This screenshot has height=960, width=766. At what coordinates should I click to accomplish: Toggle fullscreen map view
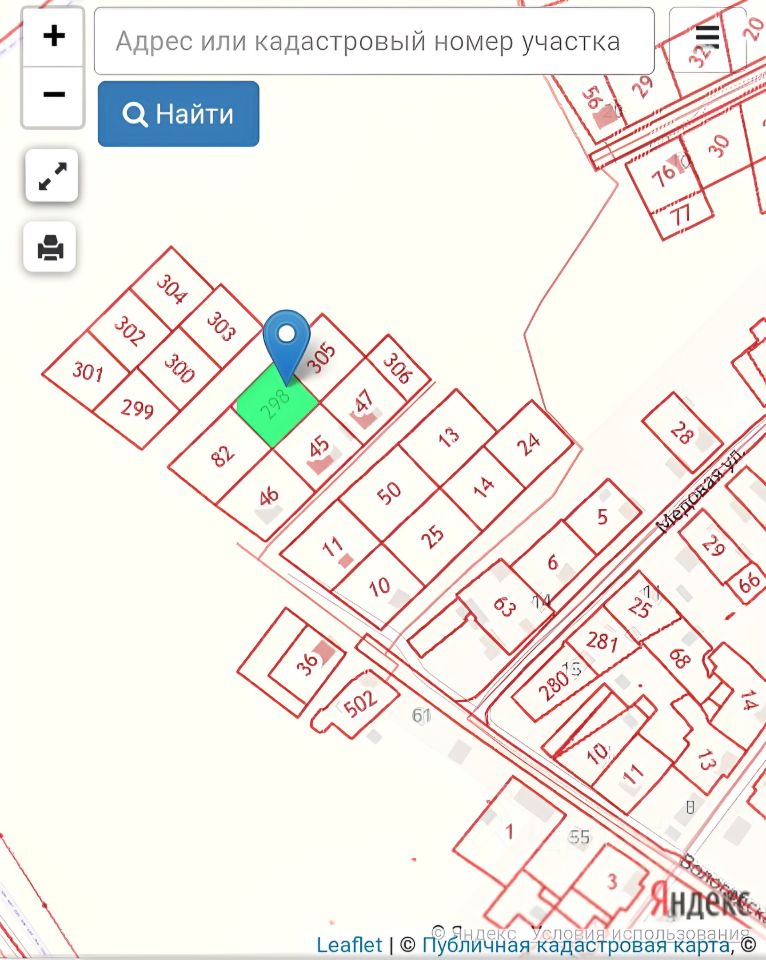tap(51, 178)
